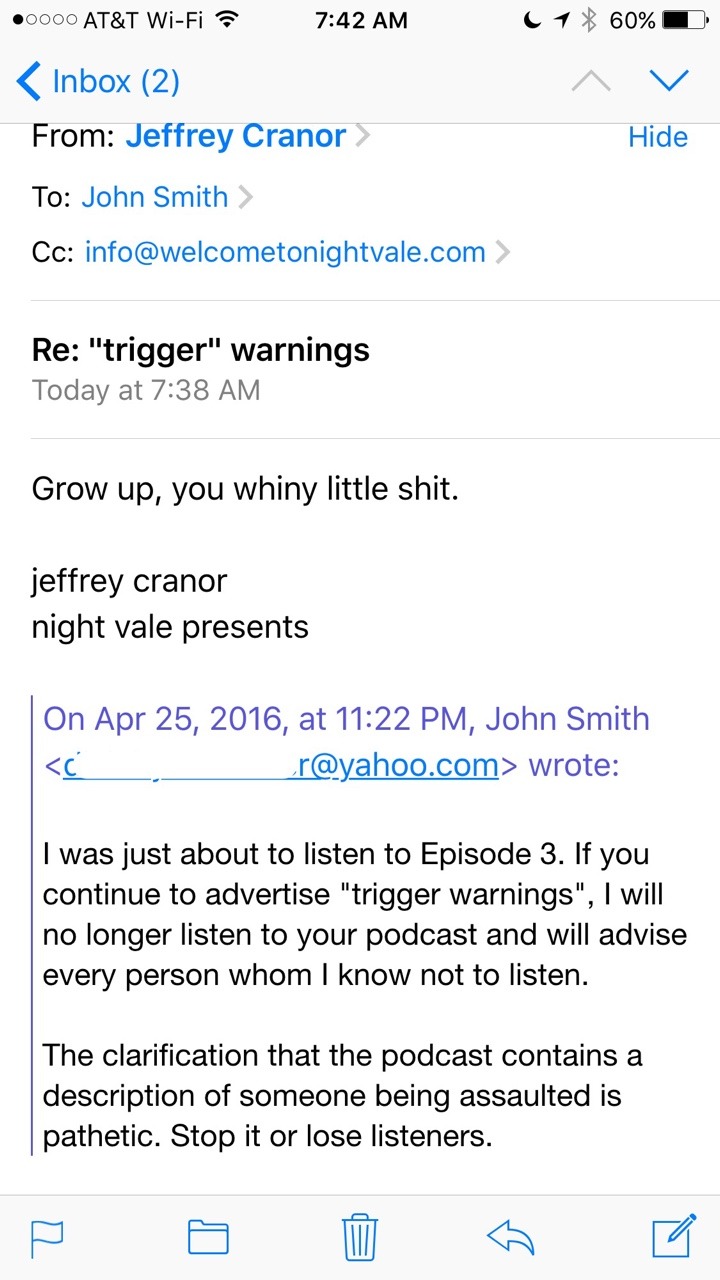Flag this email
This screenshot has height=1280, width=720.
pos(47,1238)
